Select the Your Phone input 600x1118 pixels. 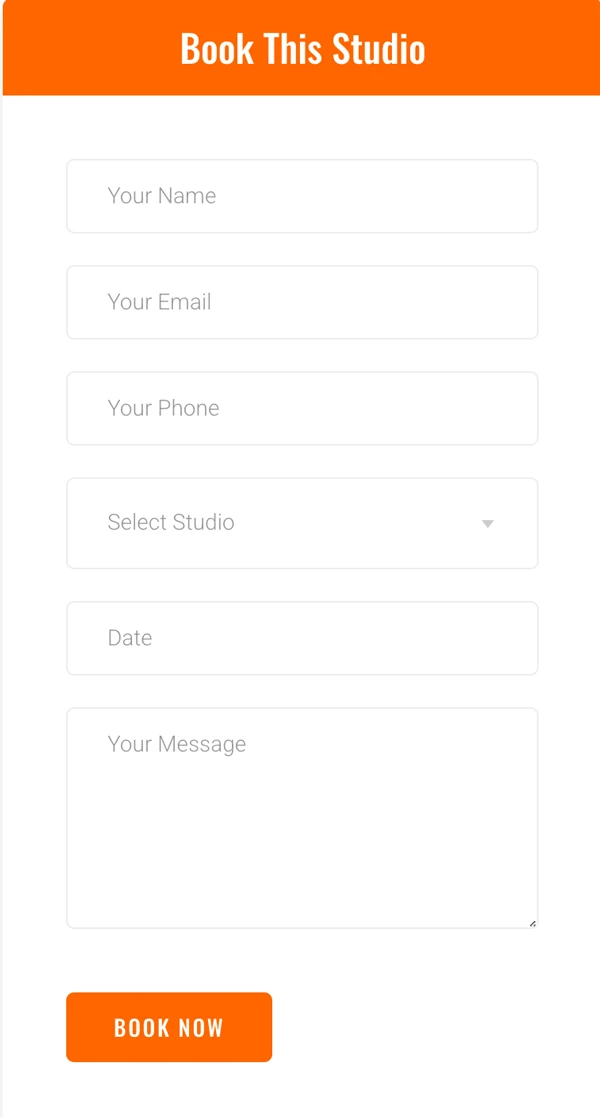pos(302,408)
